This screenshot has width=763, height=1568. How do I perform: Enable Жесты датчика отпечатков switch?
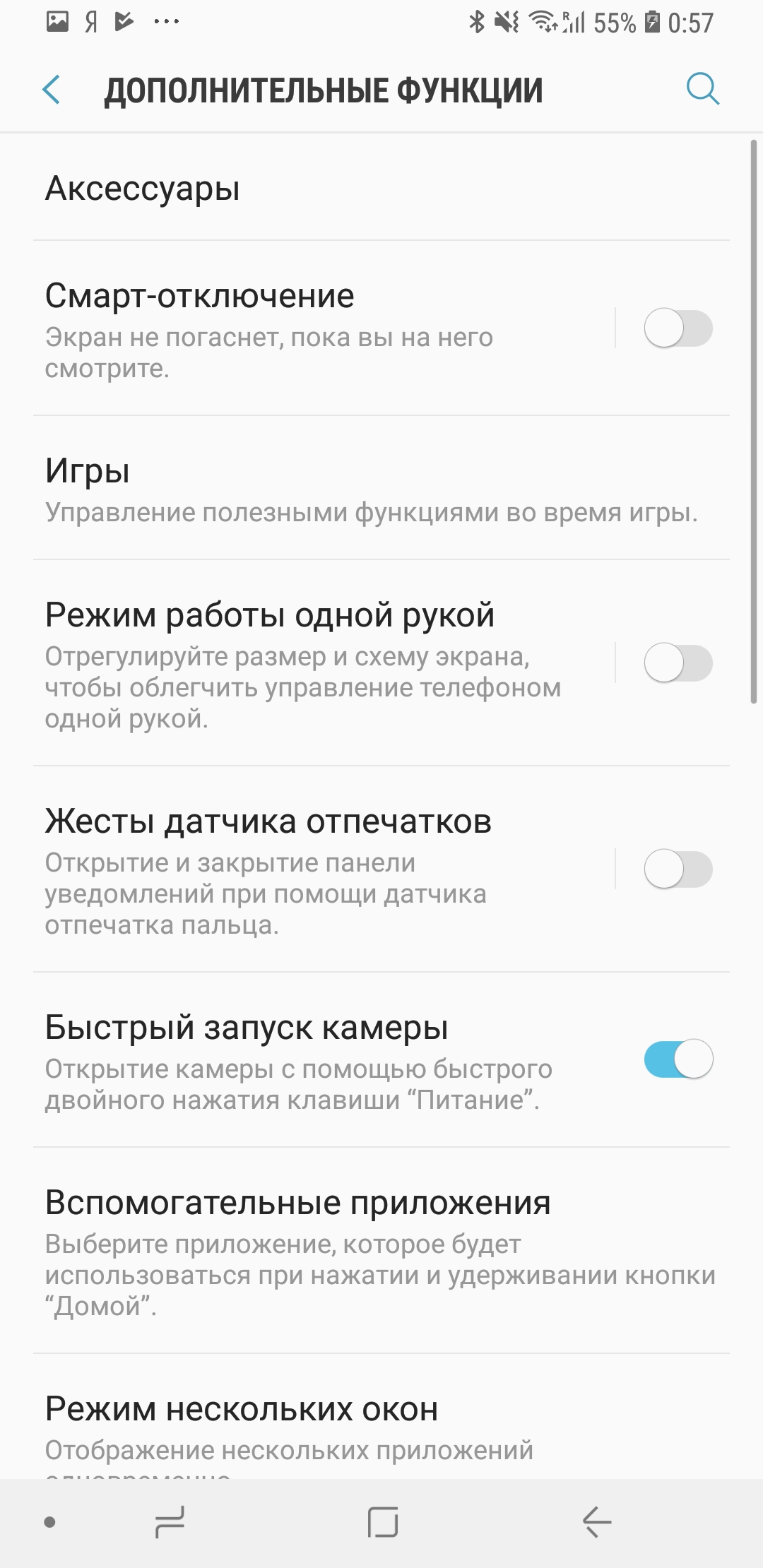coord(678,869)
